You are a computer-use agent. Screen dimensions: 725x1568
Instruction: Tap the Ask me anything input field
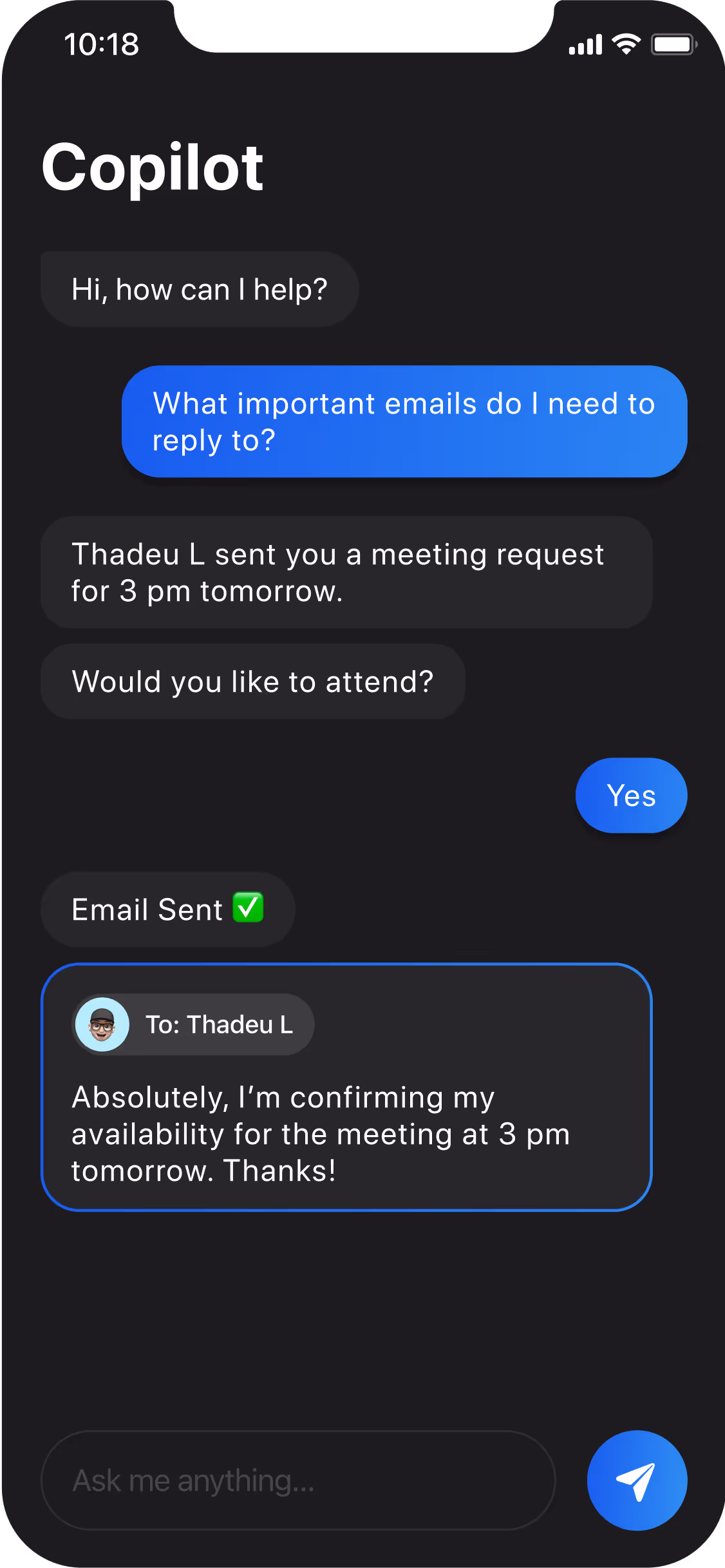click(x=297, y=1480)
